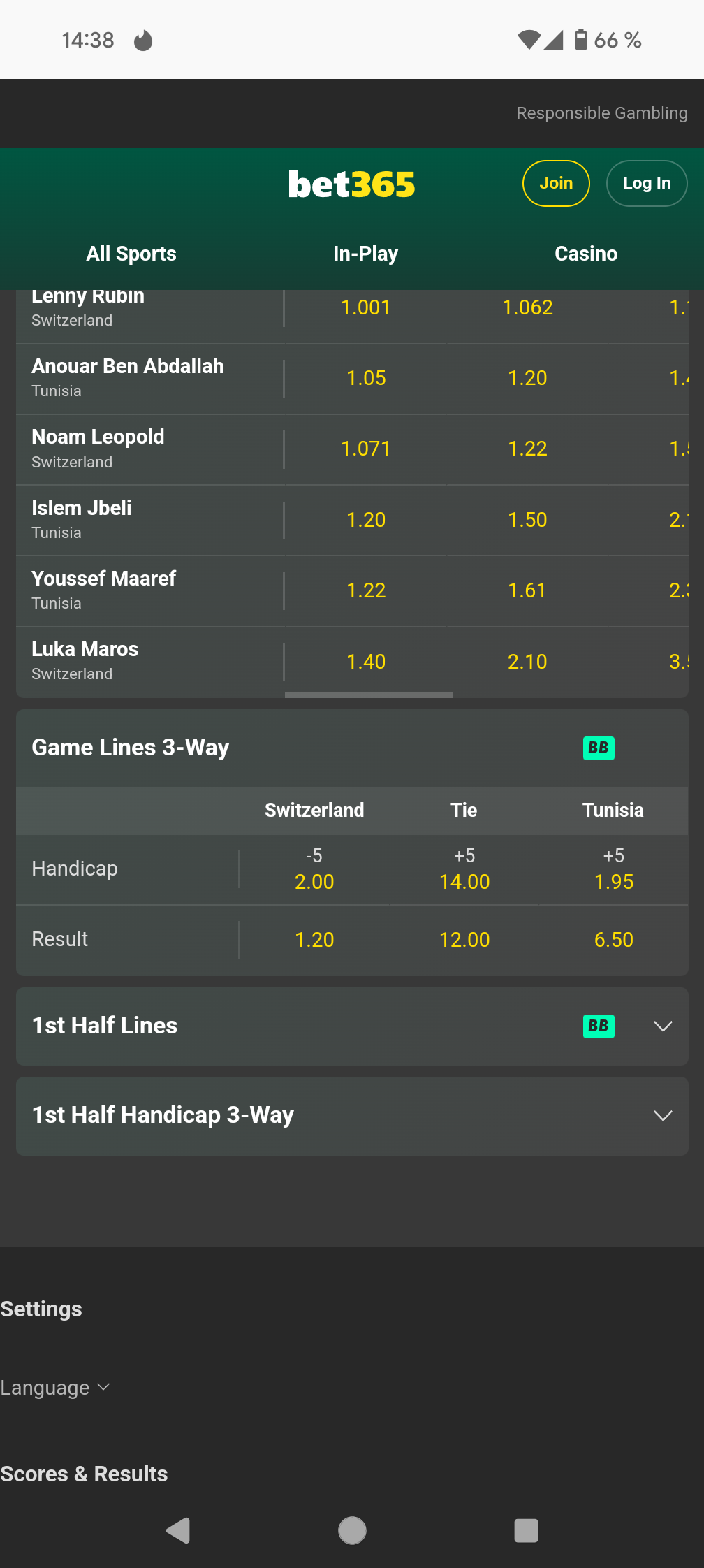The height and width of the screenshot is (1568, 704).
Task: Pick Tie +5 handicap at 14.00
Action: pyautogui.click(x=464, y=869)
